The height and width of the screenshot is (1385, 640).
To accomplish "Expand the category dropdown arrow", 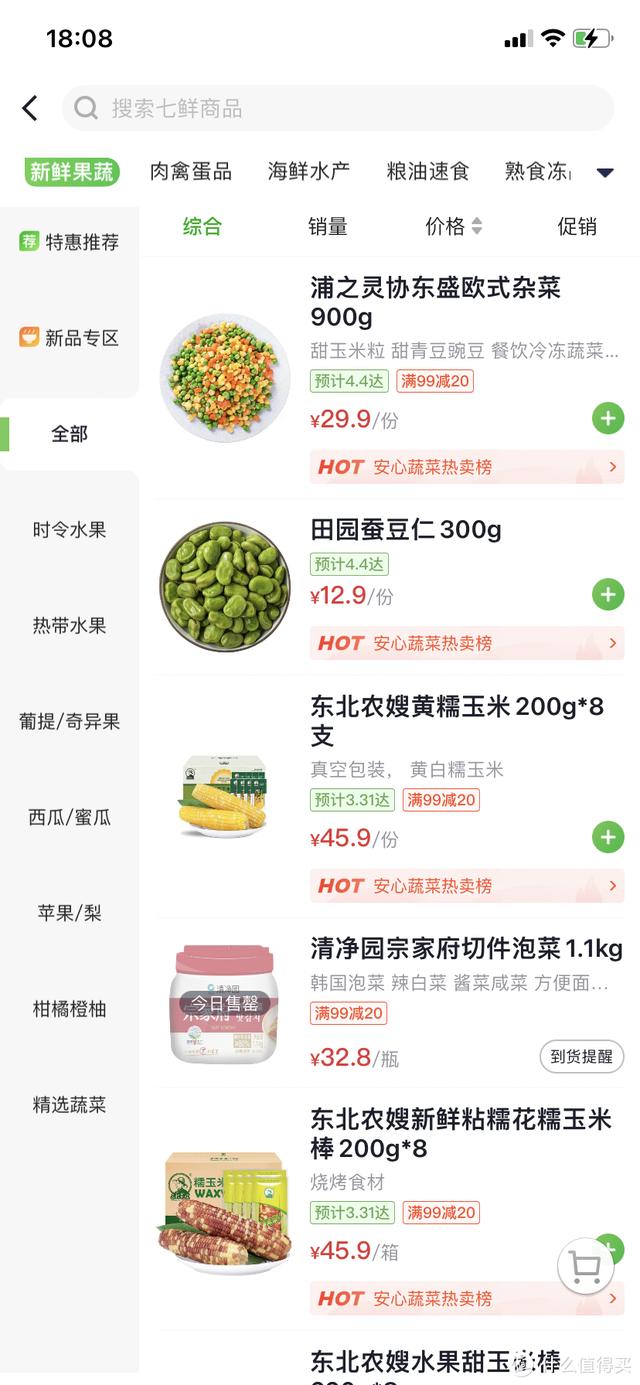I will 604,172.
